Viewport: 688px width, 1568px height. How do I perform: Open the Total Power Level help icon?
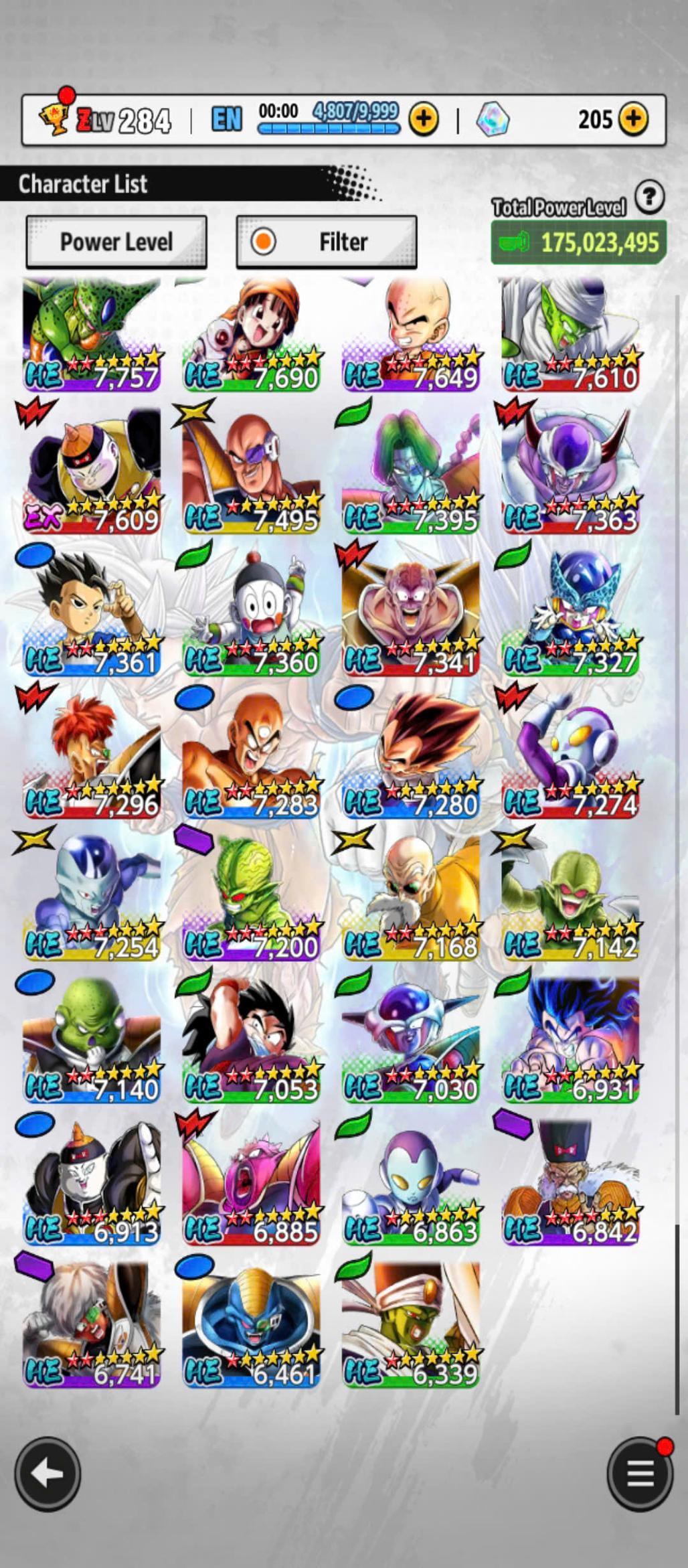coord(649,198)
